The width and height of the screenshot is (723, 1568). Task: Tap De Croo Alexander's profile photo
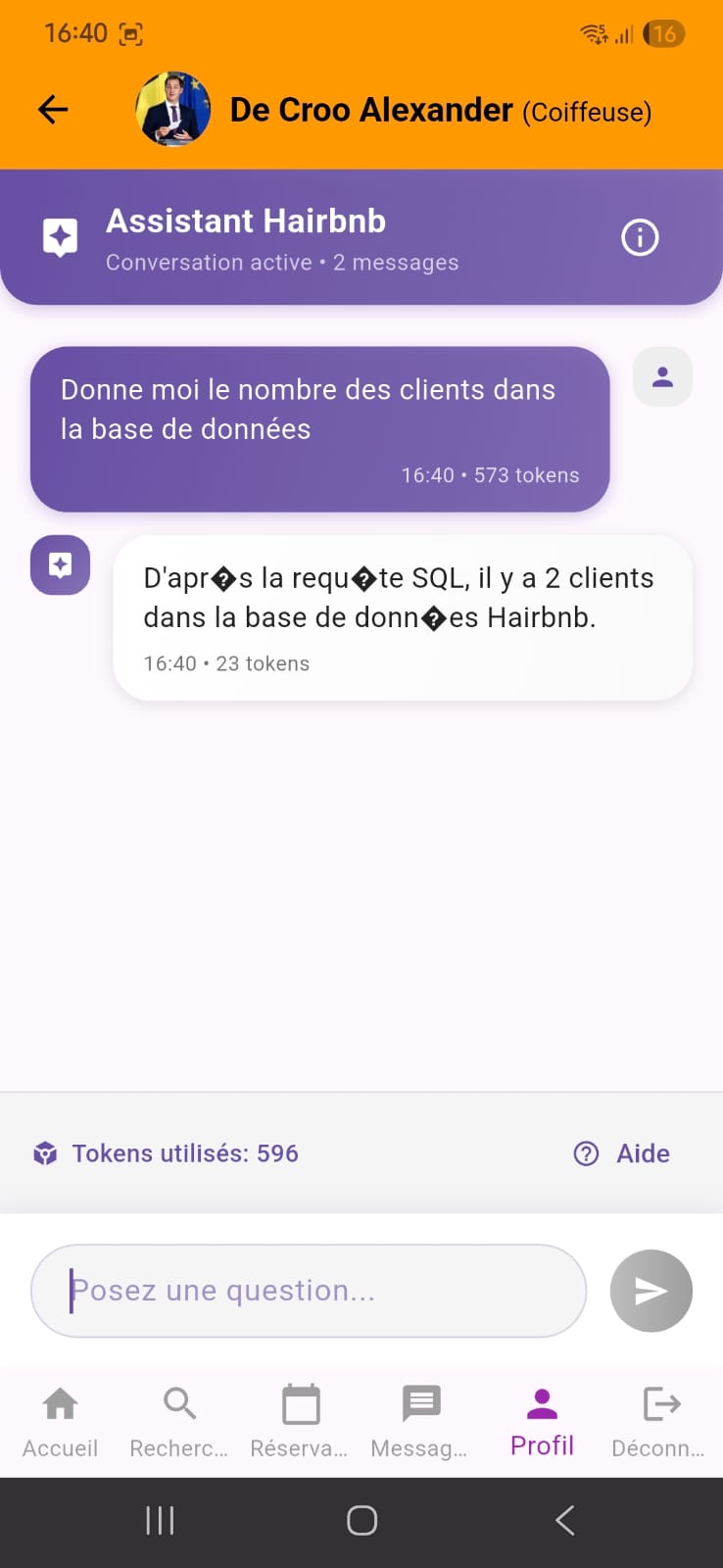click(x=173, y=109)
